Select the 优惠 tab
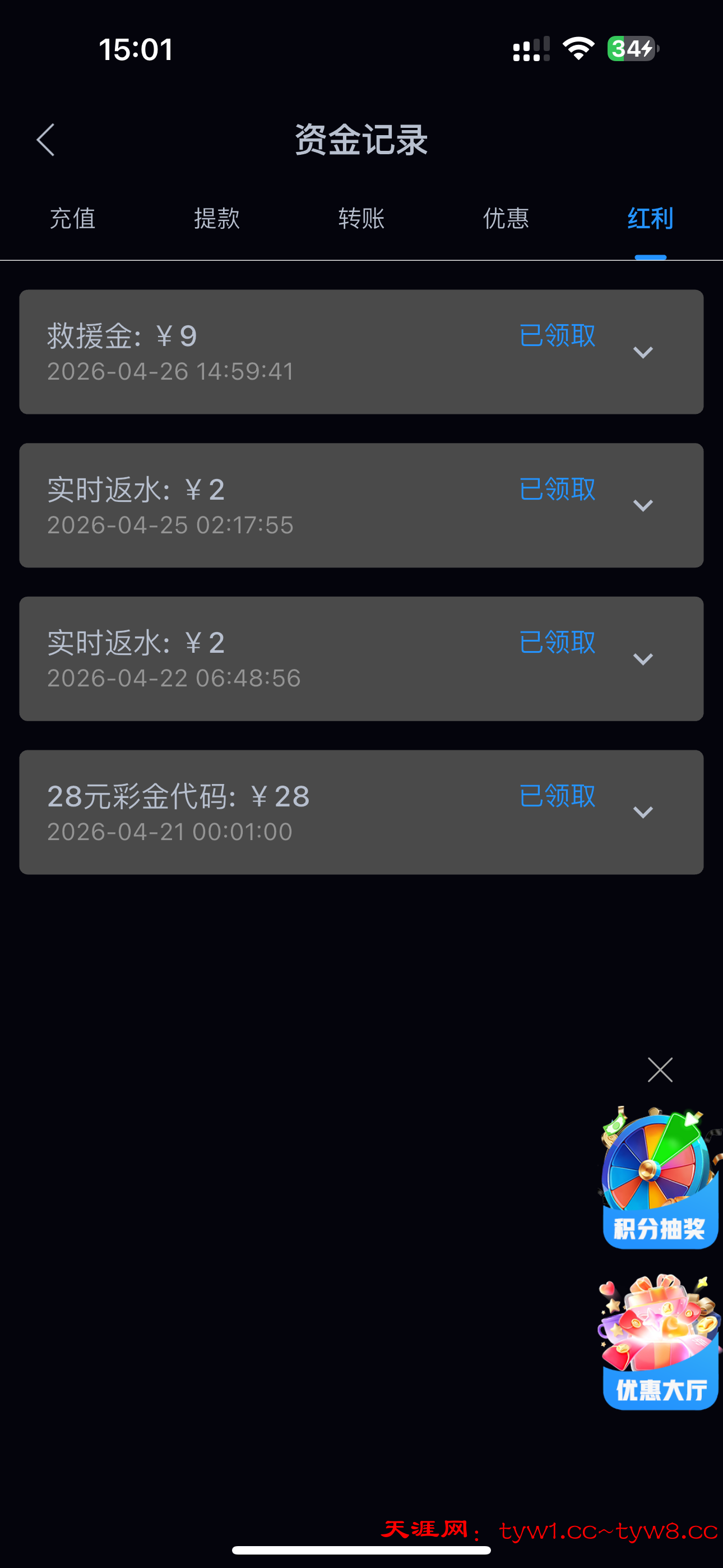The height and width of the screenshot is (1568, 723). tap(506, 219)
